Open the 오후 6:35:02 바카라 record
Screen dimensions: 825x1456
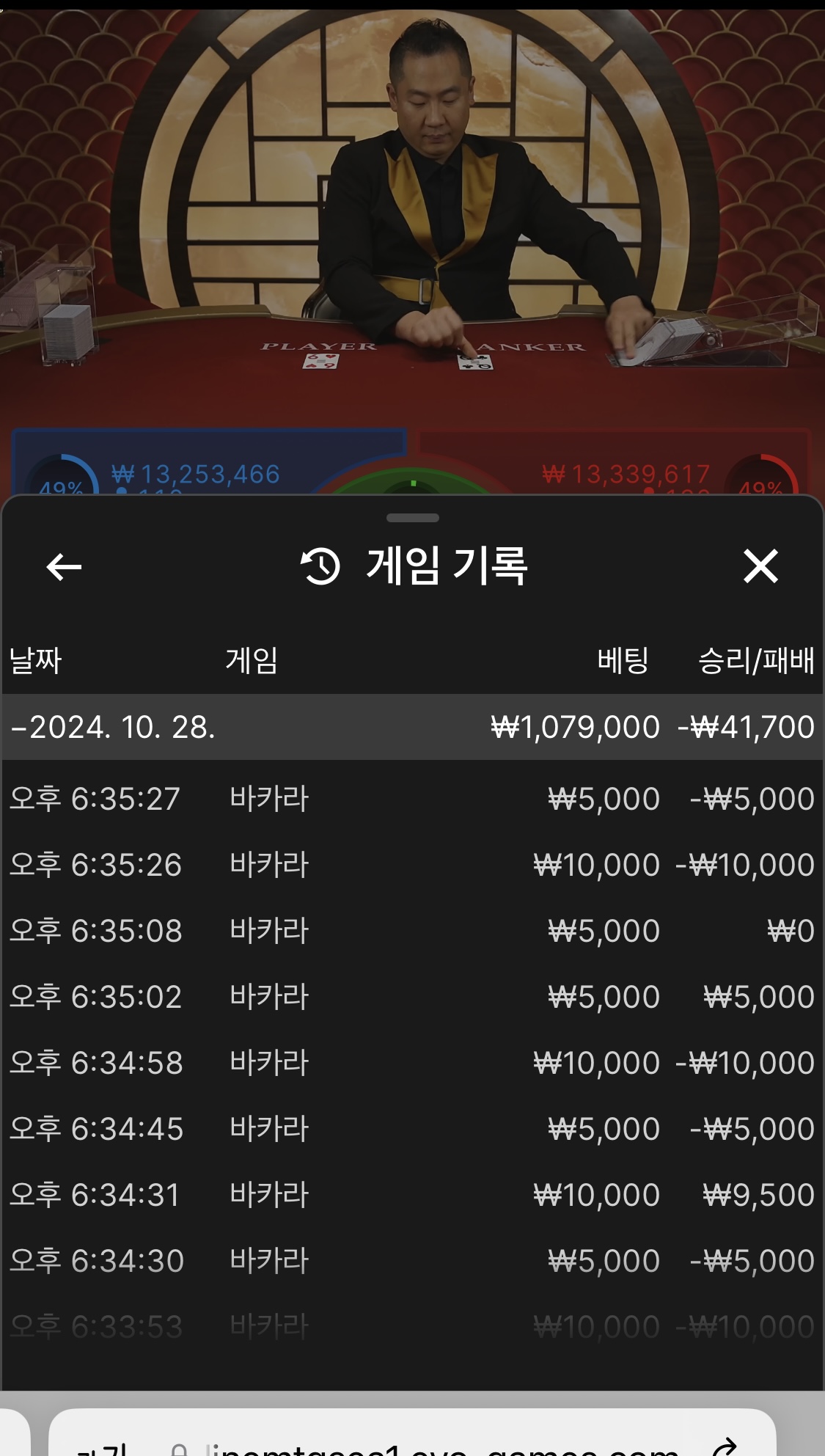pyautogui.click(x=412, y=997)
